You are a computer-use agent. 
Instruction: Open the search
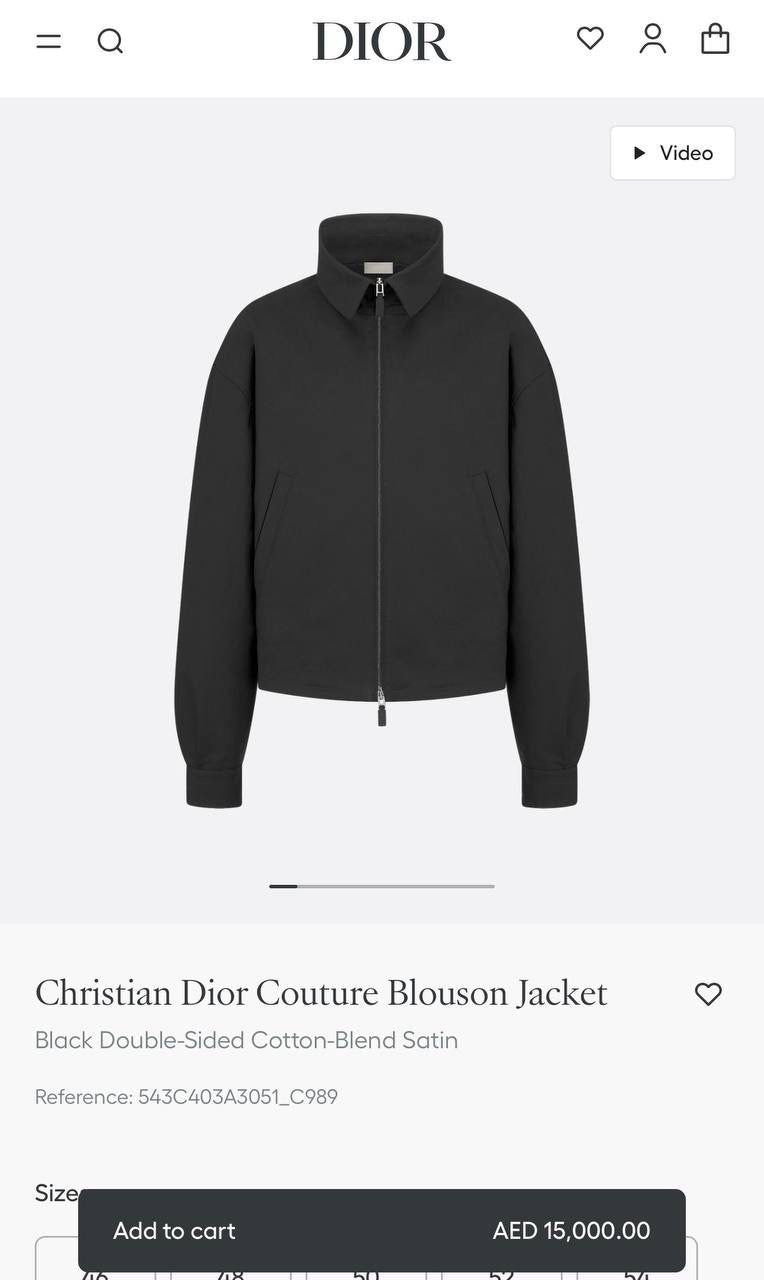(x=111, y=41)
